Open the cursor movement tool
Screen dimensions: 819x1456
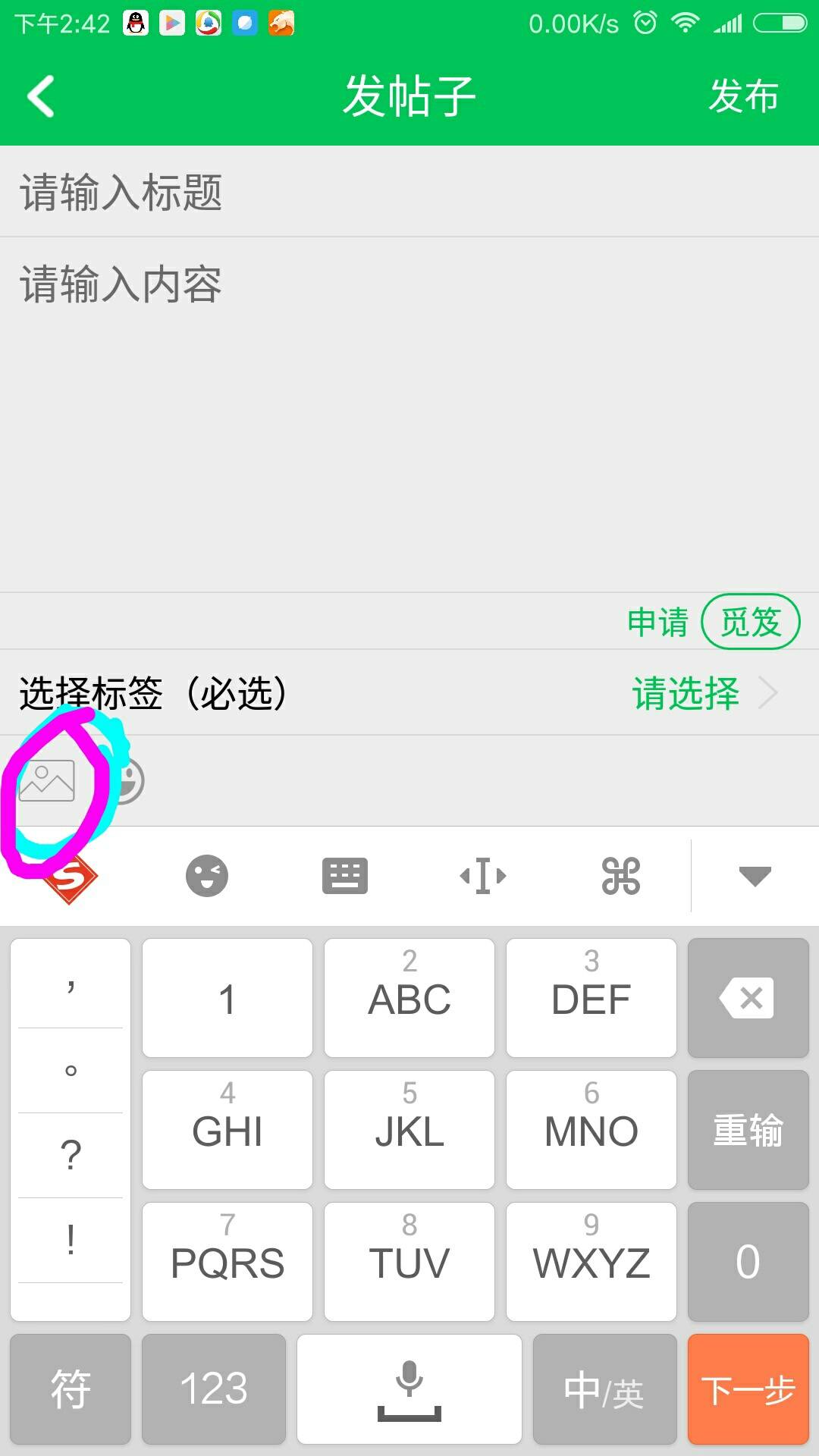pos(483,877)
